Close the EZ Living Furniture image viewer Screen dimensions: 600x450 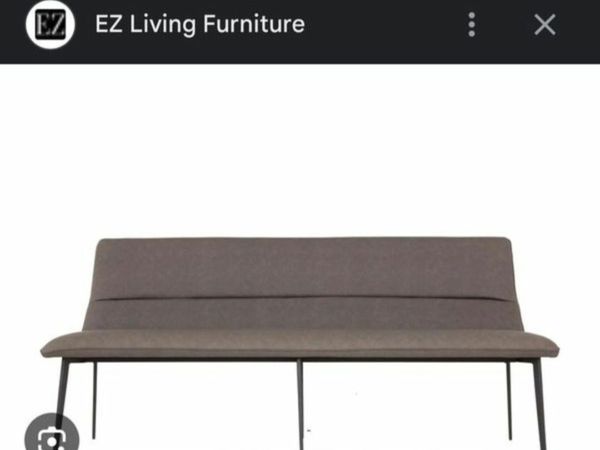coord(544,25)
